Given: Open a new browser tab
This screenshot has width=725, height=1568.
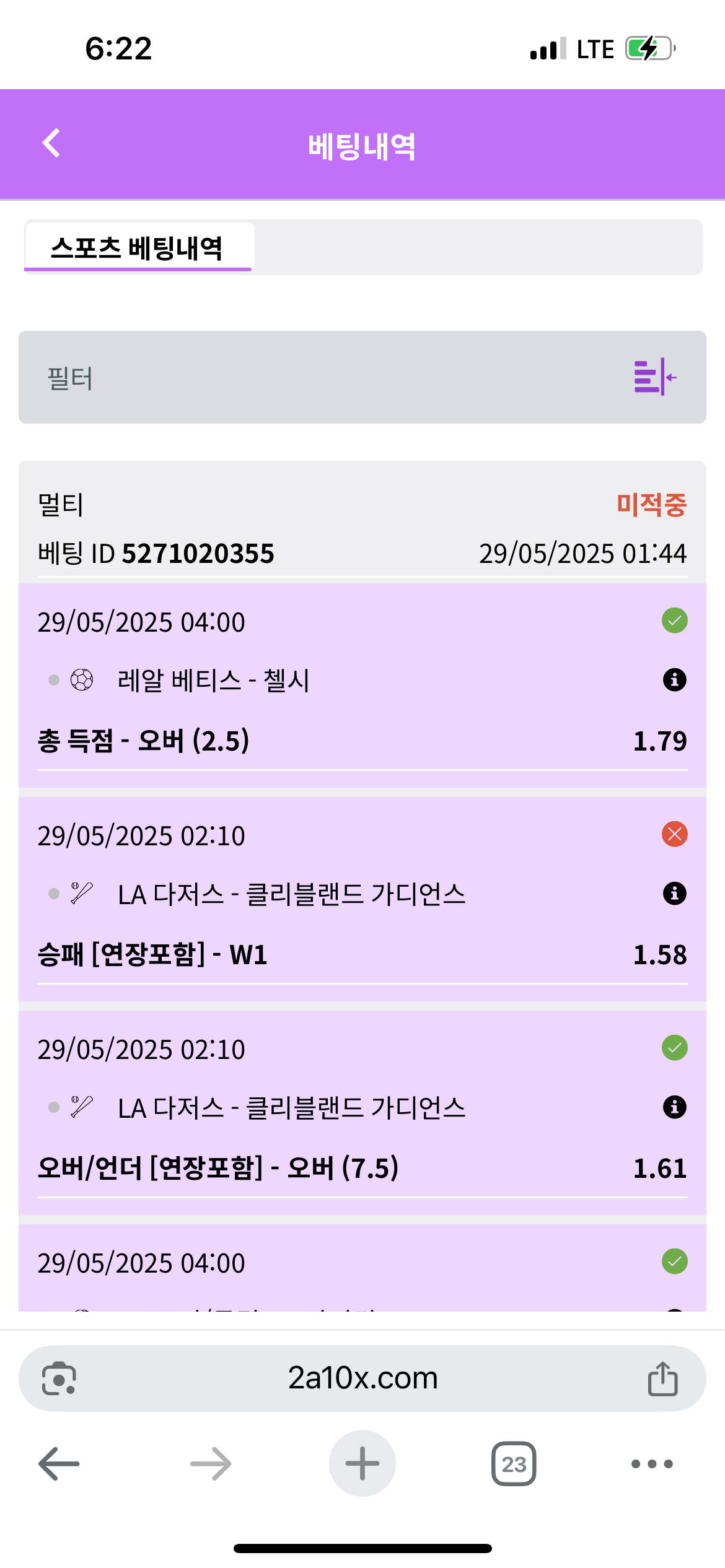Looking at the screenshot, I should (x=362, y=1464).
